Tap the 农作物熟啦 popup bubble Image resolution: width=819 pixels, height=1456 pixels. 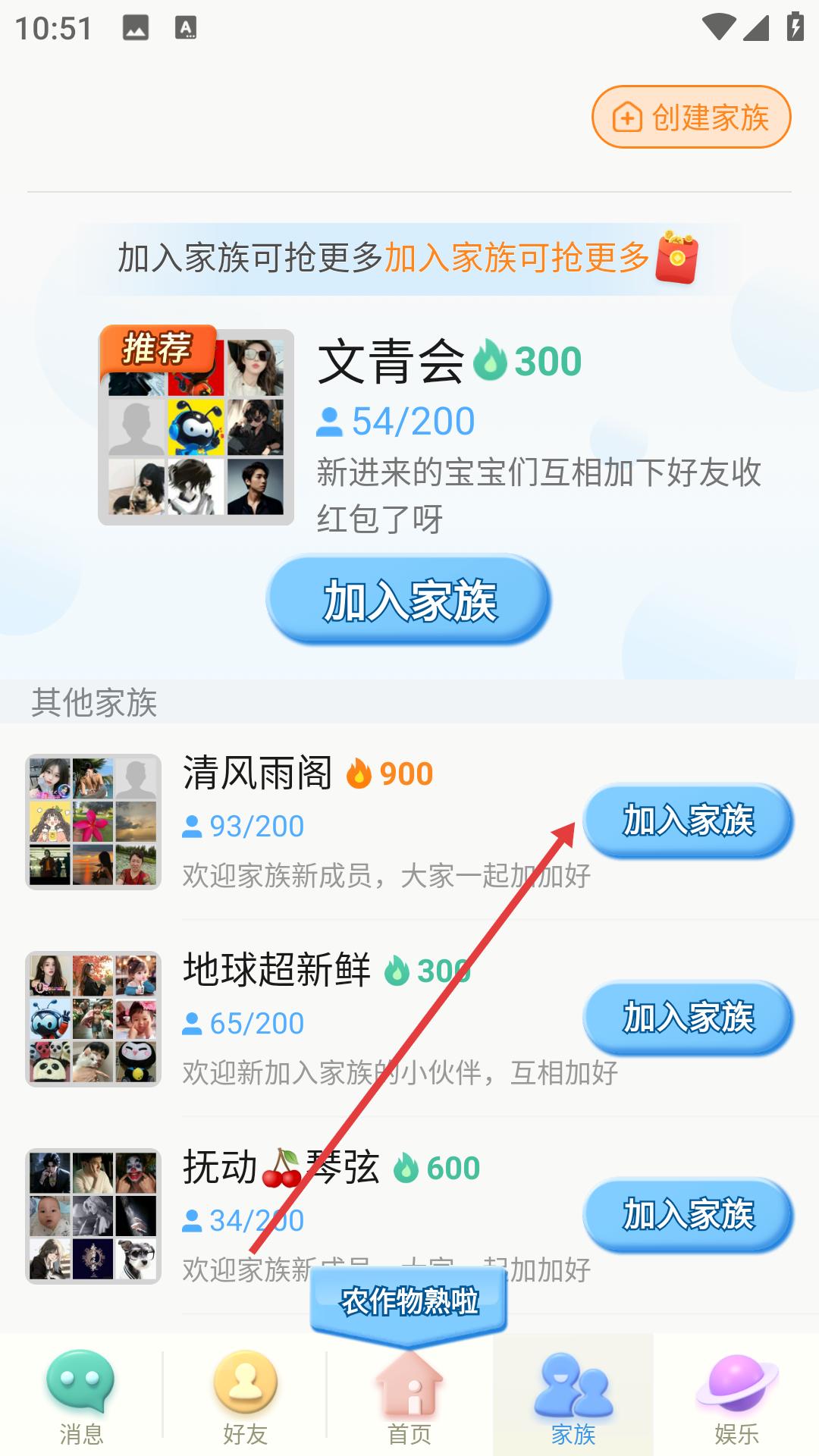pos(409,1302)
